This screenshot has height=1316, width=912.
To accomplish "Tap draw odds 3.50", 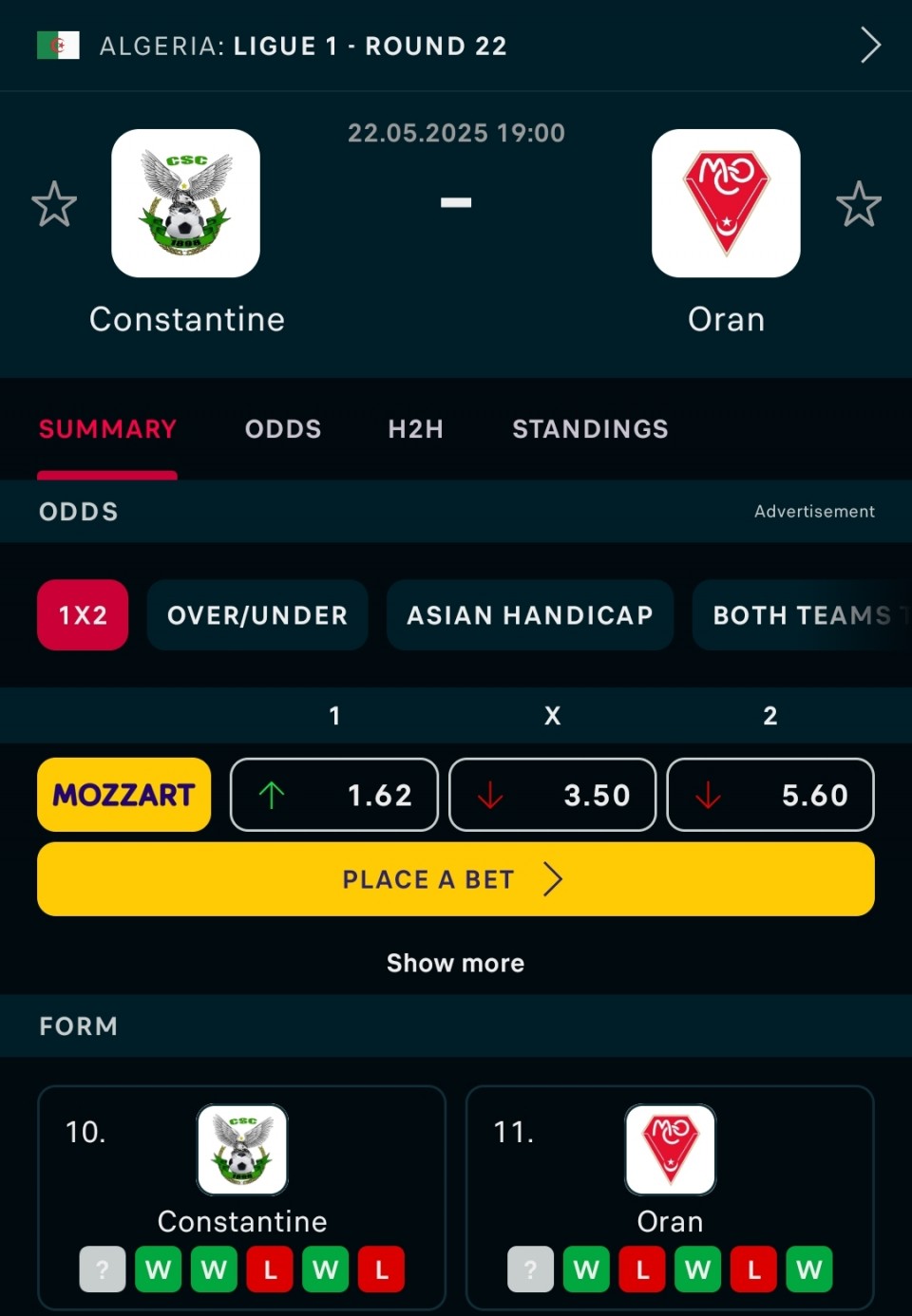I will tap(552, 795).
